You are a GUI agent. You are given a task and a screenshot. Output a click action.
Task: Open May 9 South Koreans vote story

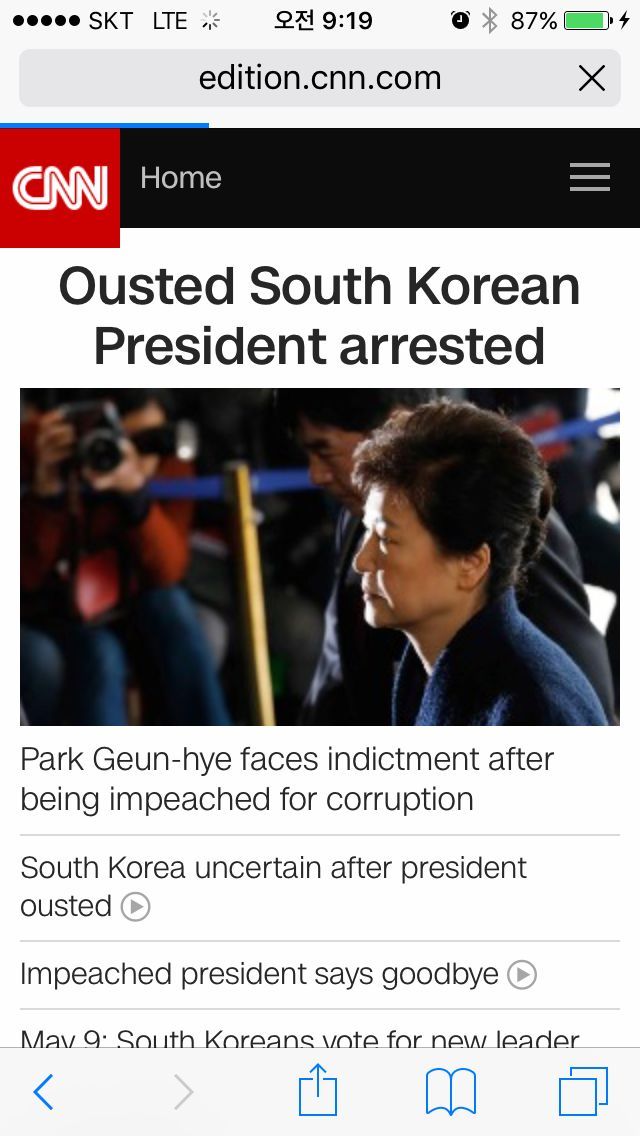tap(300, 1038)
